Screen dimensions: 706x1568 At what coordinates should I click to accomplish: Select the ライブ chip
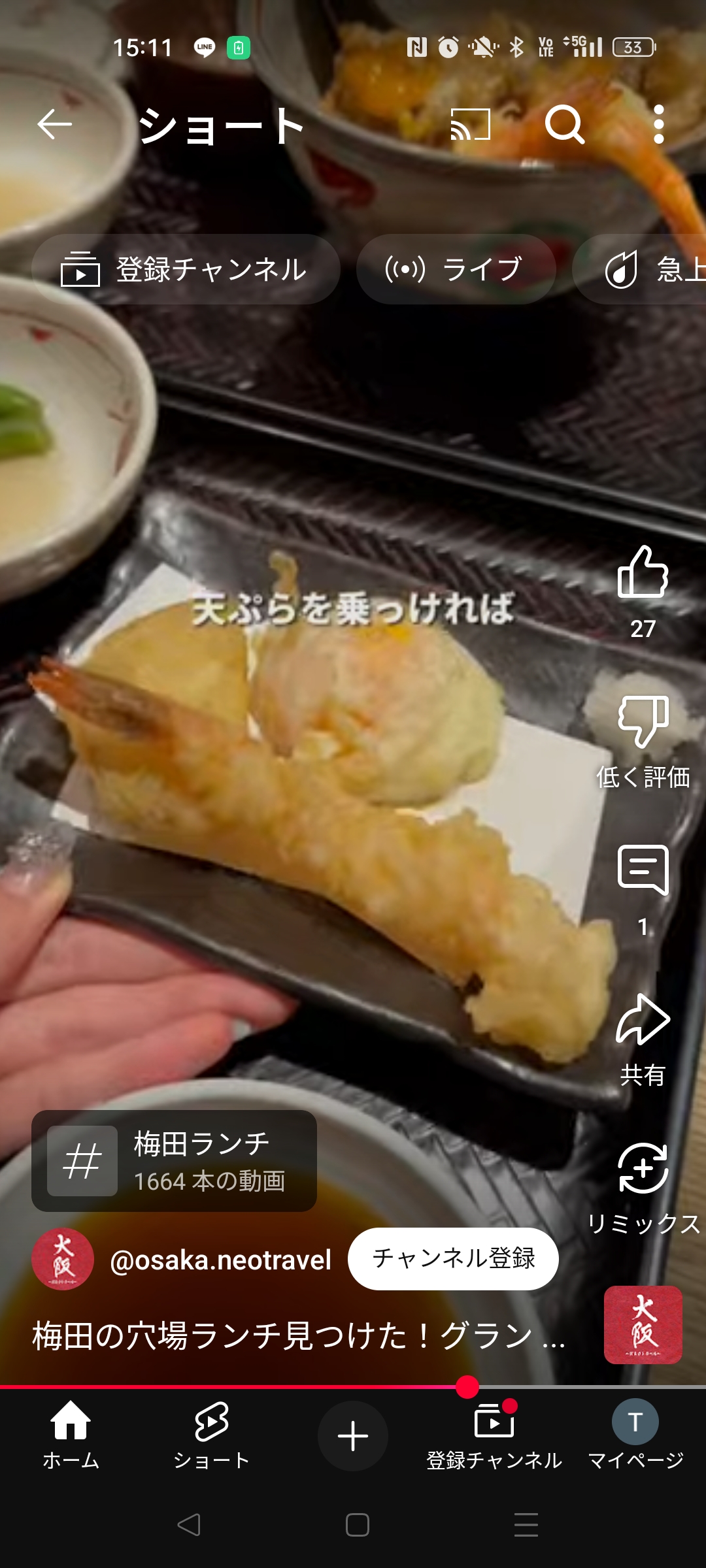point(456,269)
